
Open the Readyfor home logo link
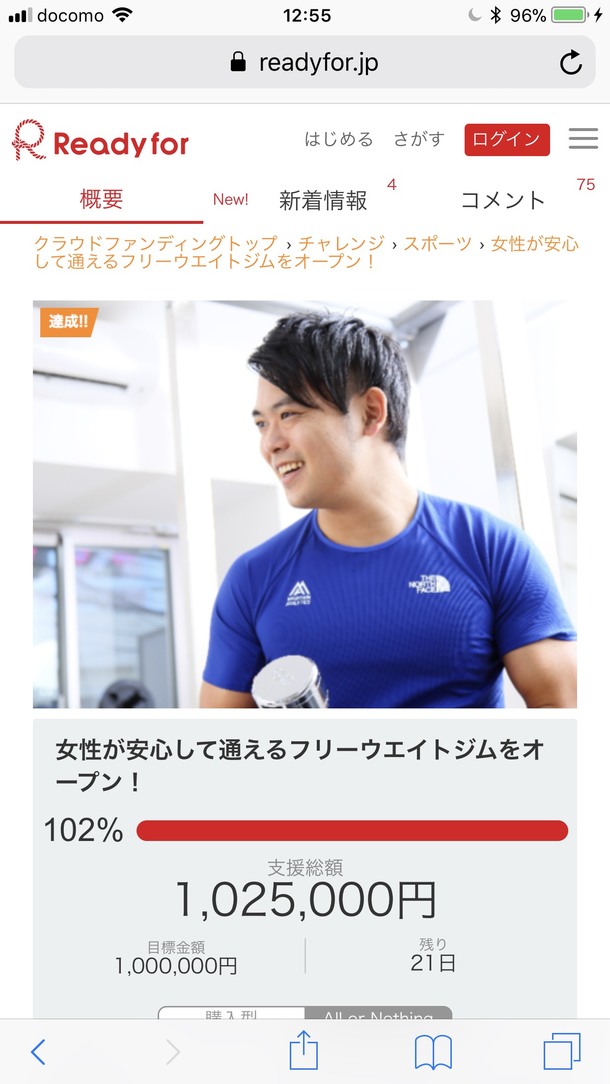coord(100,141)
